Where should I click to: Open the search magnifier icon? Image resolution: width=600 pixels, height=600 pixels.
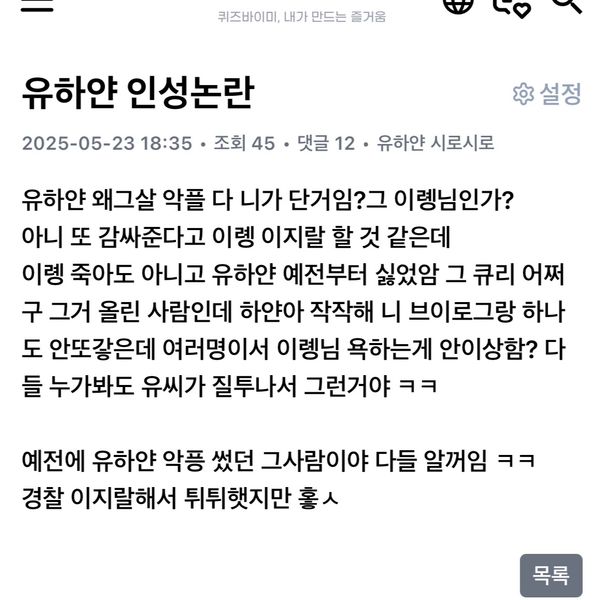(568, 4)
